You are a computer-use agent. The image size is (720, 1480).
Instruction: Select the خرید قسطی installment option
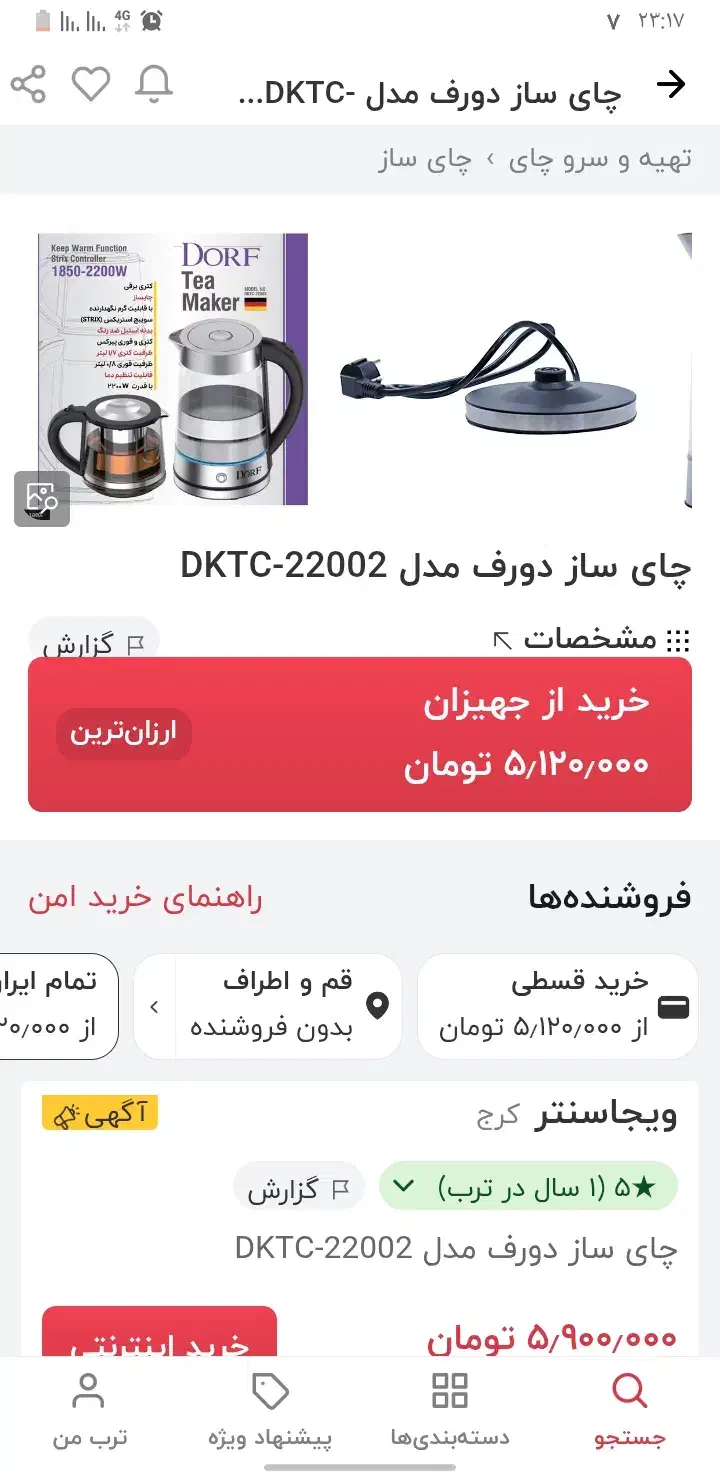[x=558, y=1007]
